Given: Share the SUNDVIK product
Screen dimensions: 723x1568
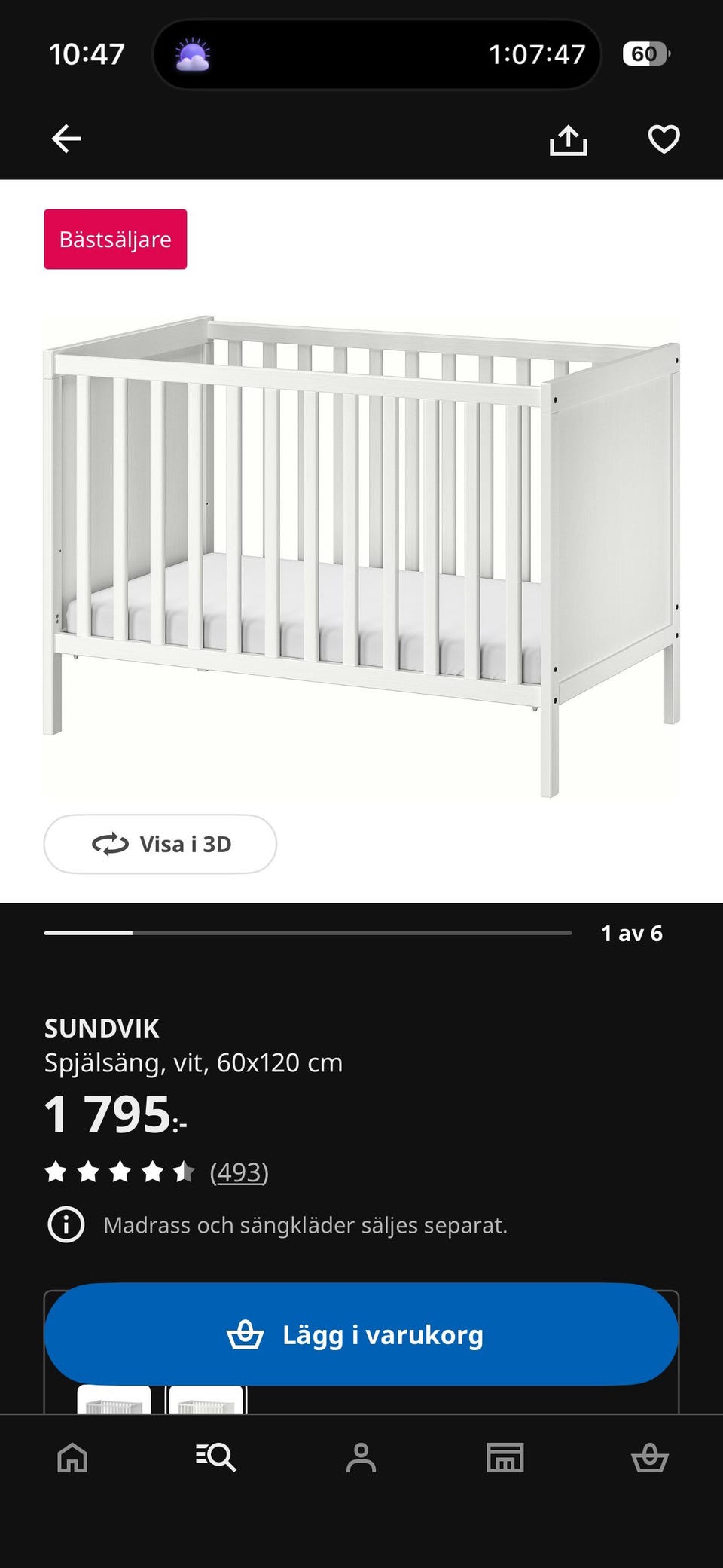Looking at the screenshot, I should [568, 139].
